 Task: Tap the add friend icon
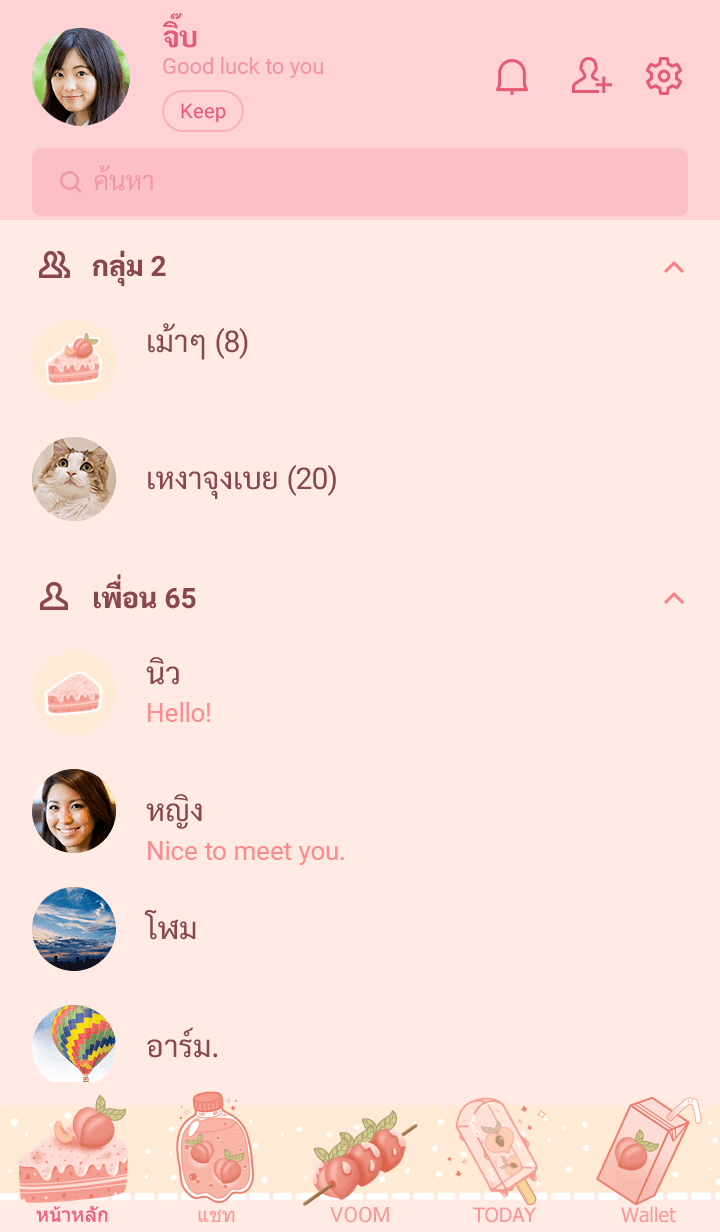(590, 77)
